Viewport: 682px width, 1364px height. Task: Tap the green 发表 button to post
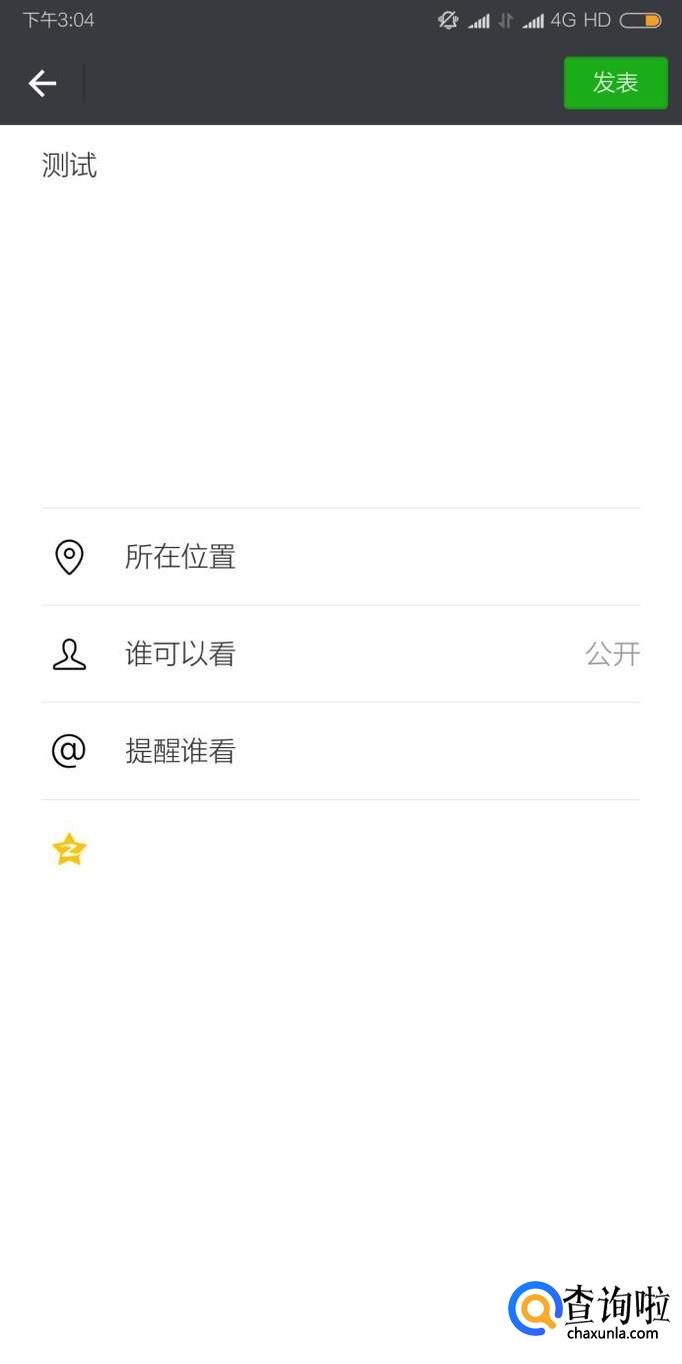[x=615, y=83]
